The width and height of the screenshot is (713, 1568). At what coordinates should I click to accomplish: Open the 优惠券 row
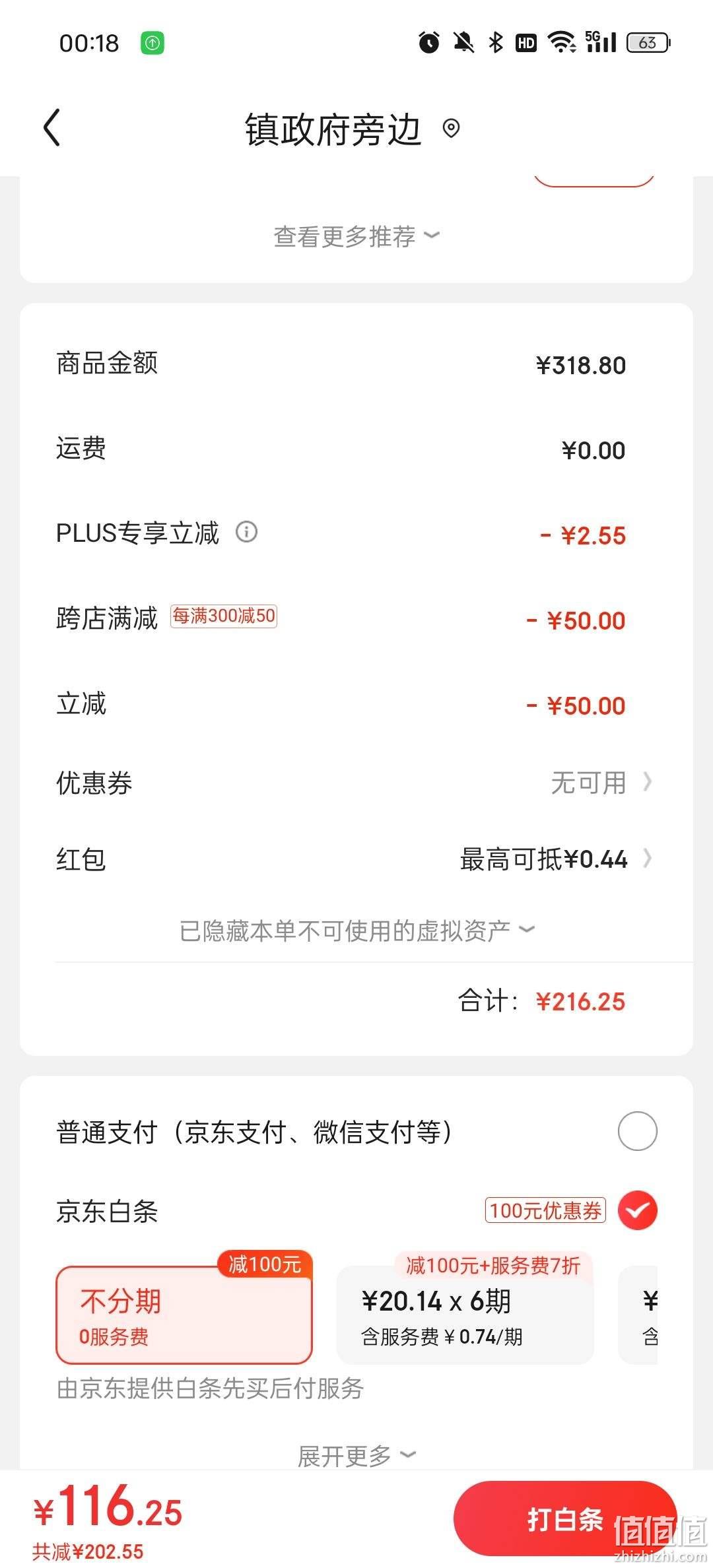[356, 783]
